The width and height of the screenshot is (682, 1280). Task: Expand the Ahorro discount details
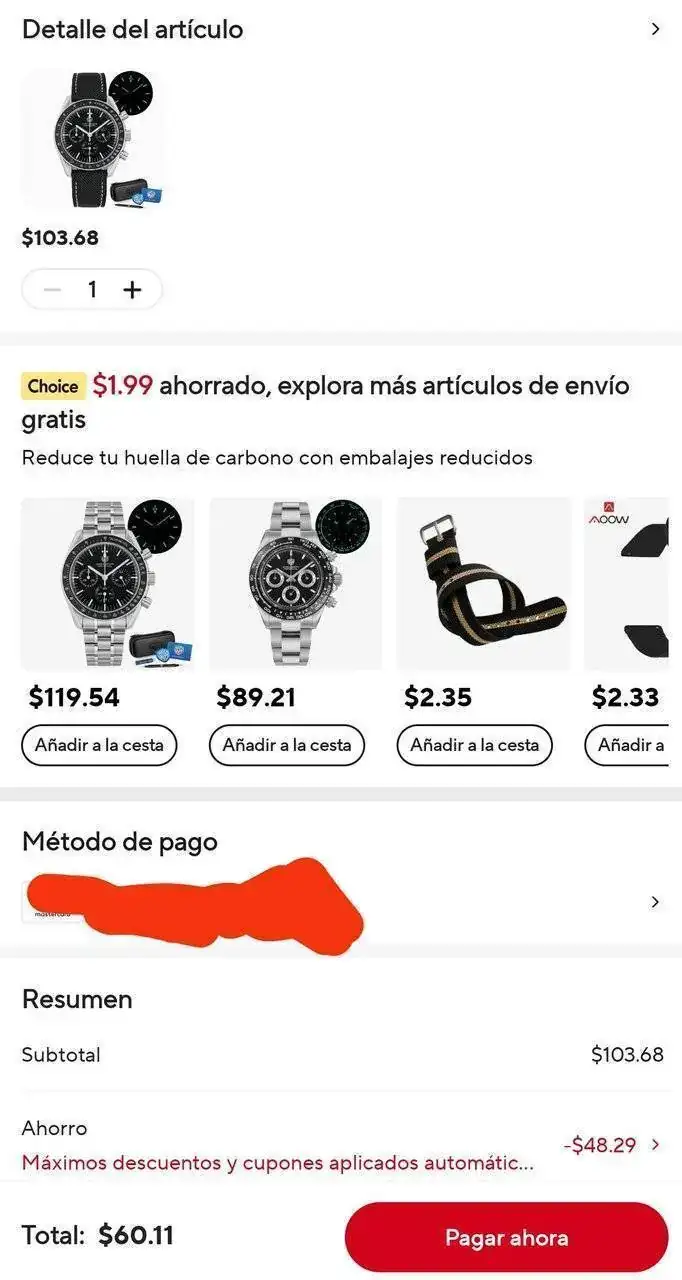click(655, 1145)
